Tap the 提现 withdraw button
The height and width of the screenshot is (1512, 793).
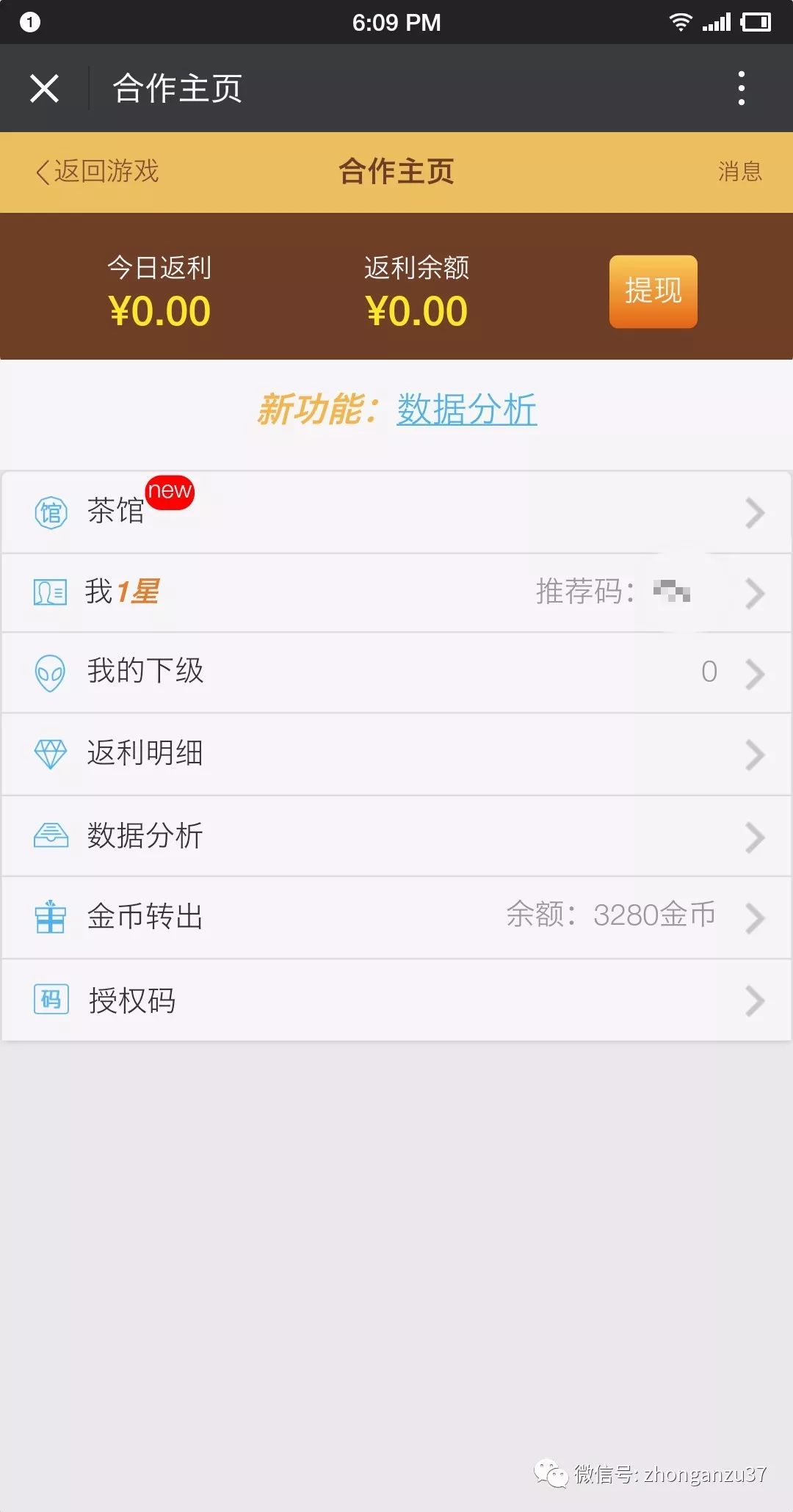tap(653, 291)
